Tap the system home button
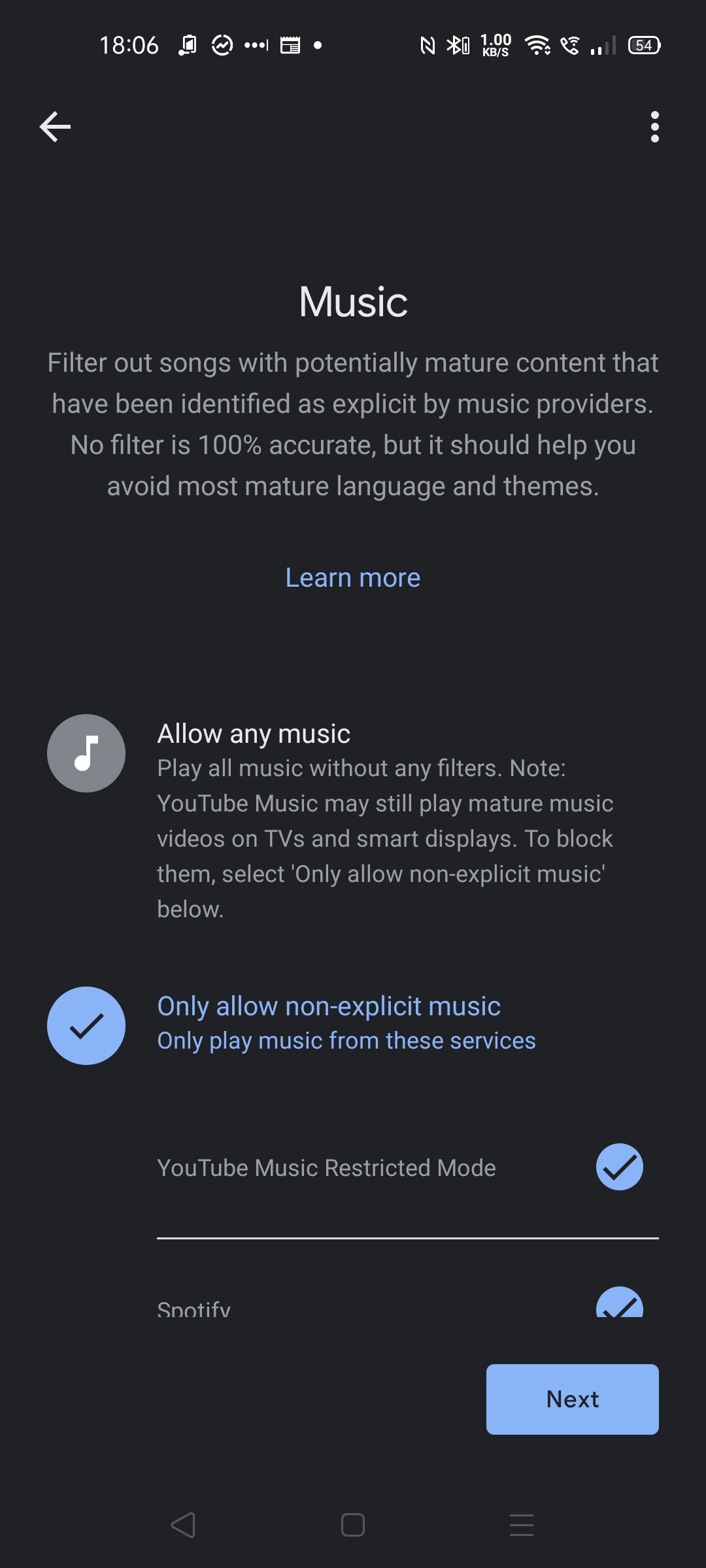706x1568 pixels. tap(353, 1525)
